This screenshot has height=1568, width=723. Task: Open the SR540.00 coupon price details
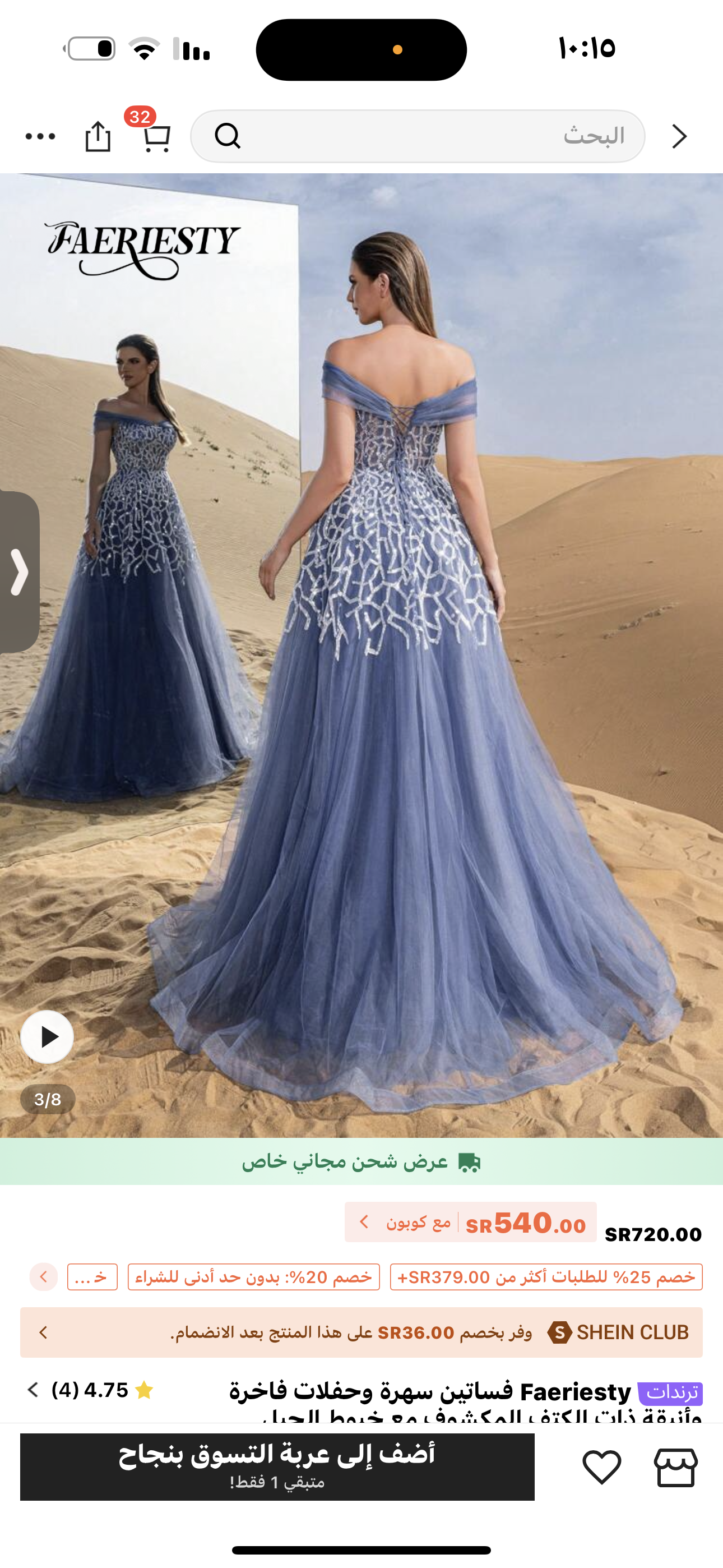click(x=470, y=1222)
